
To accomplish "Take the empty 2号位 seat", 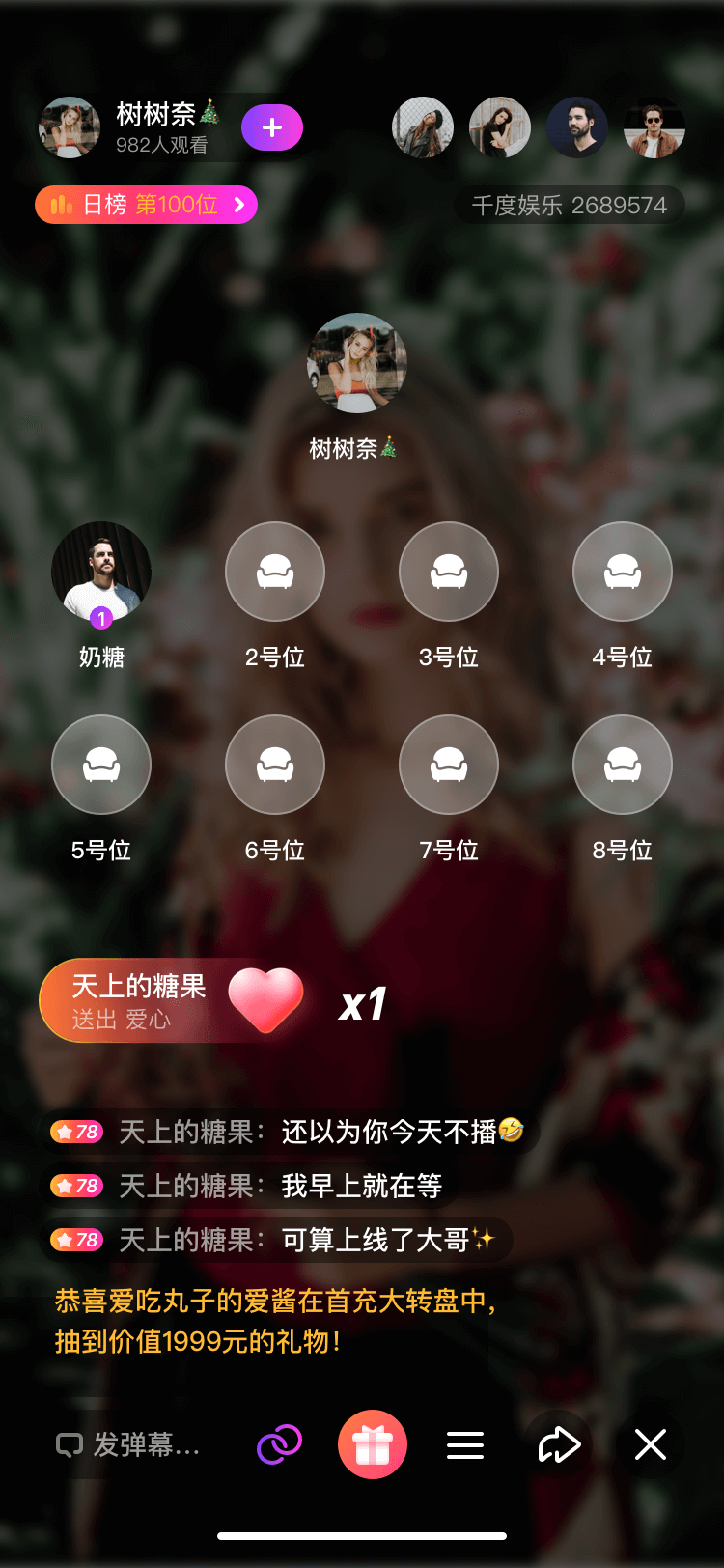I will 275,573.
